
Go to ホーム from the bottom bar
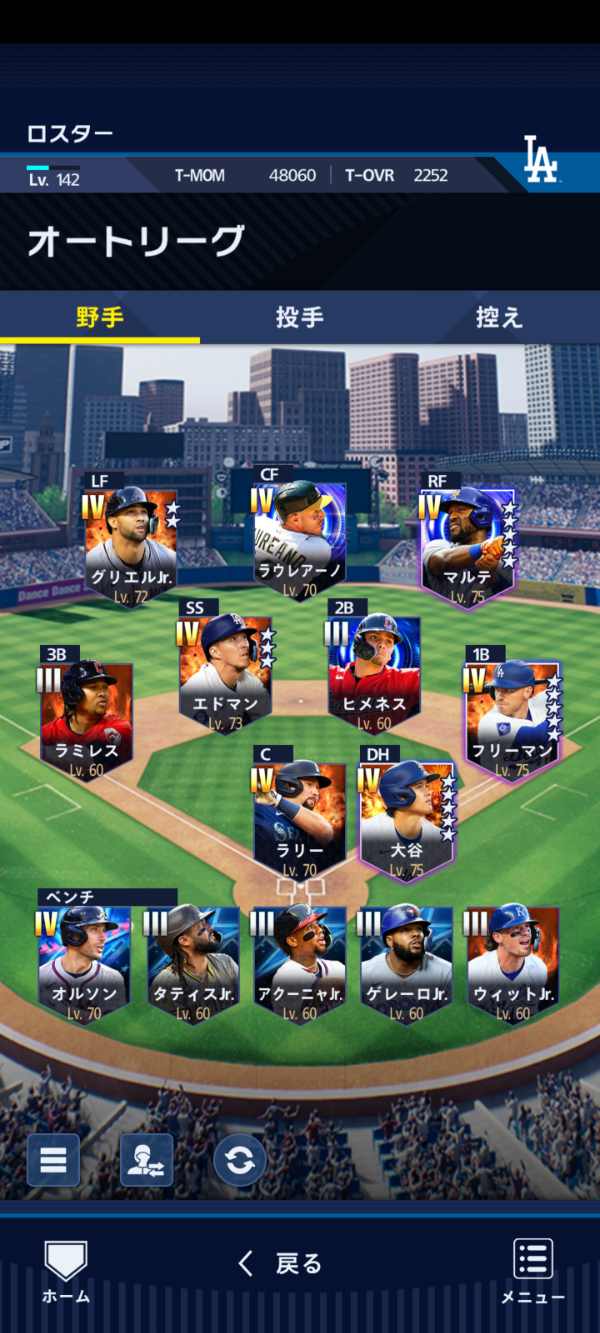(65, 1272)
